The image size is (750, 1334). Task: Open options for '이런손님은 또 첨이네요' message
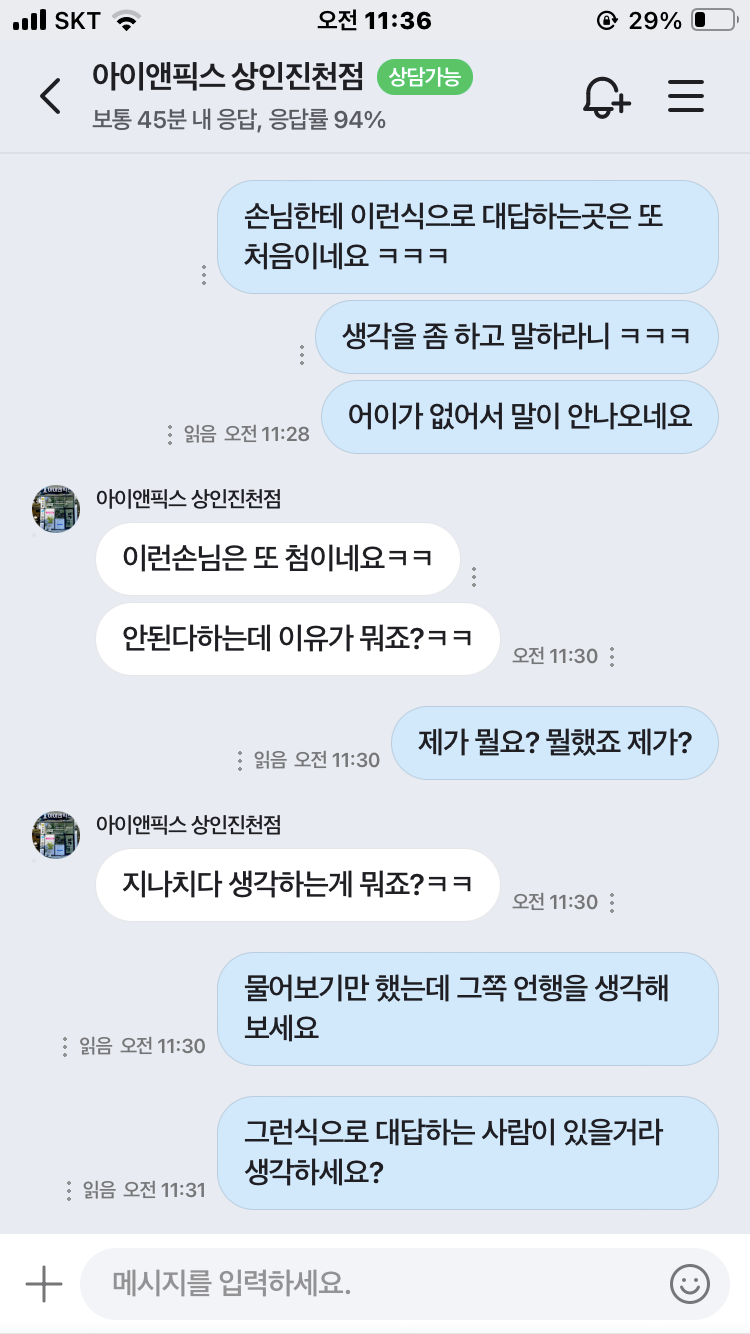coord(474,577)
